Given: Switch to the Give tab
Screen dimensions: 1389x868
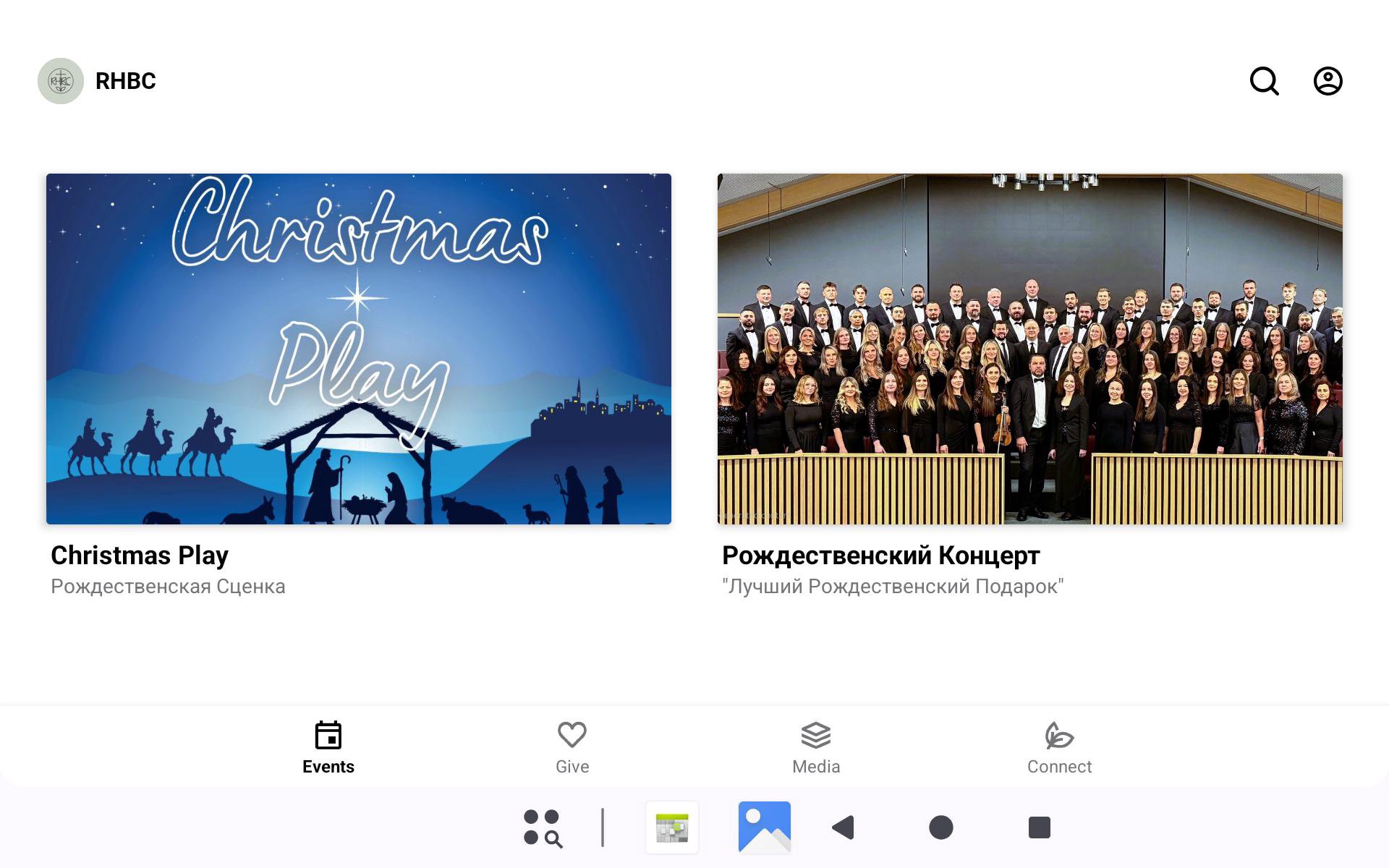Looking at the screenshot, I should click(572, 748).
